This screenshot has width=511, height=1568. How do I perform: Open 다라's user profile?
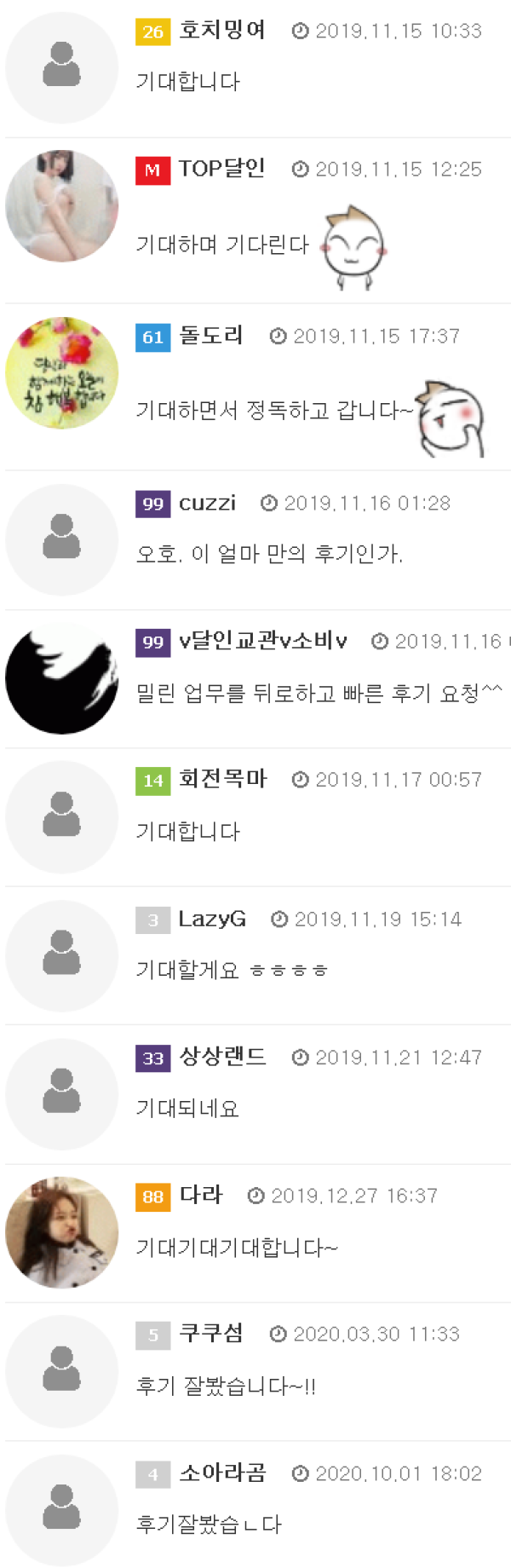(x=201, y=1196)
